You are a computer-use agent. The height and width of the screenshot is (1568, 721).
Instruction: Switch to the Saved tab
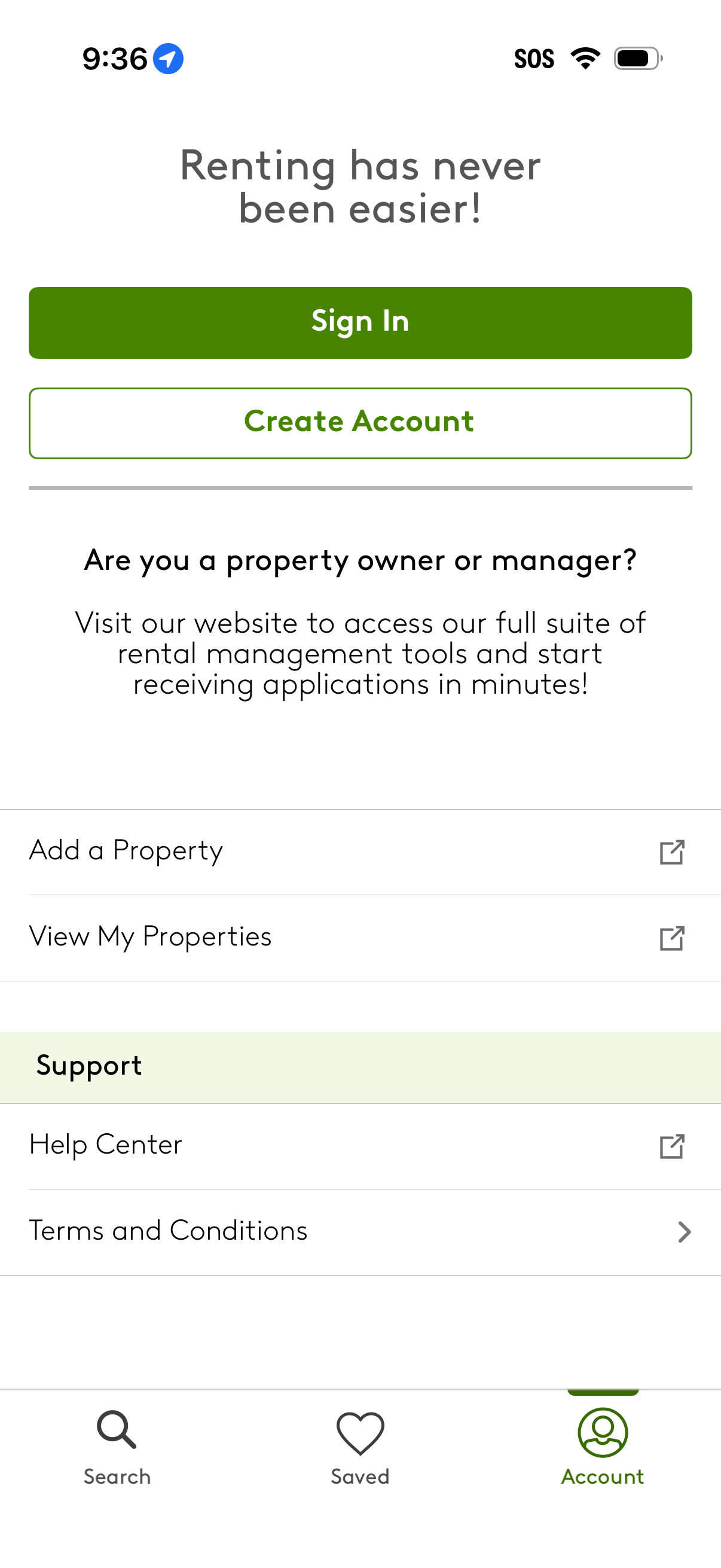(x=360, y=1461)
